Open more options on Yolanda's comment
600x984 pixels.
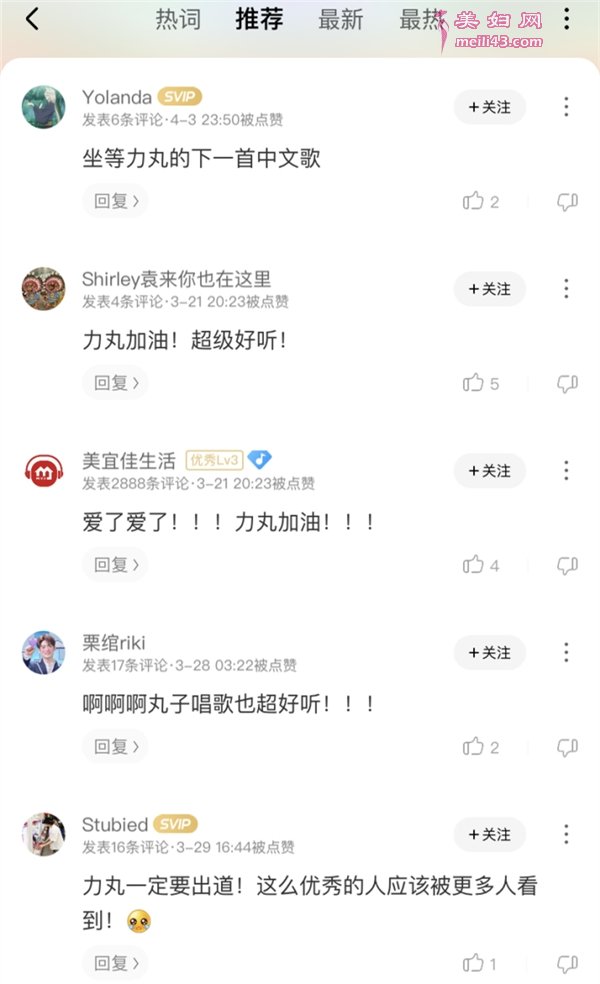point(566,107)
